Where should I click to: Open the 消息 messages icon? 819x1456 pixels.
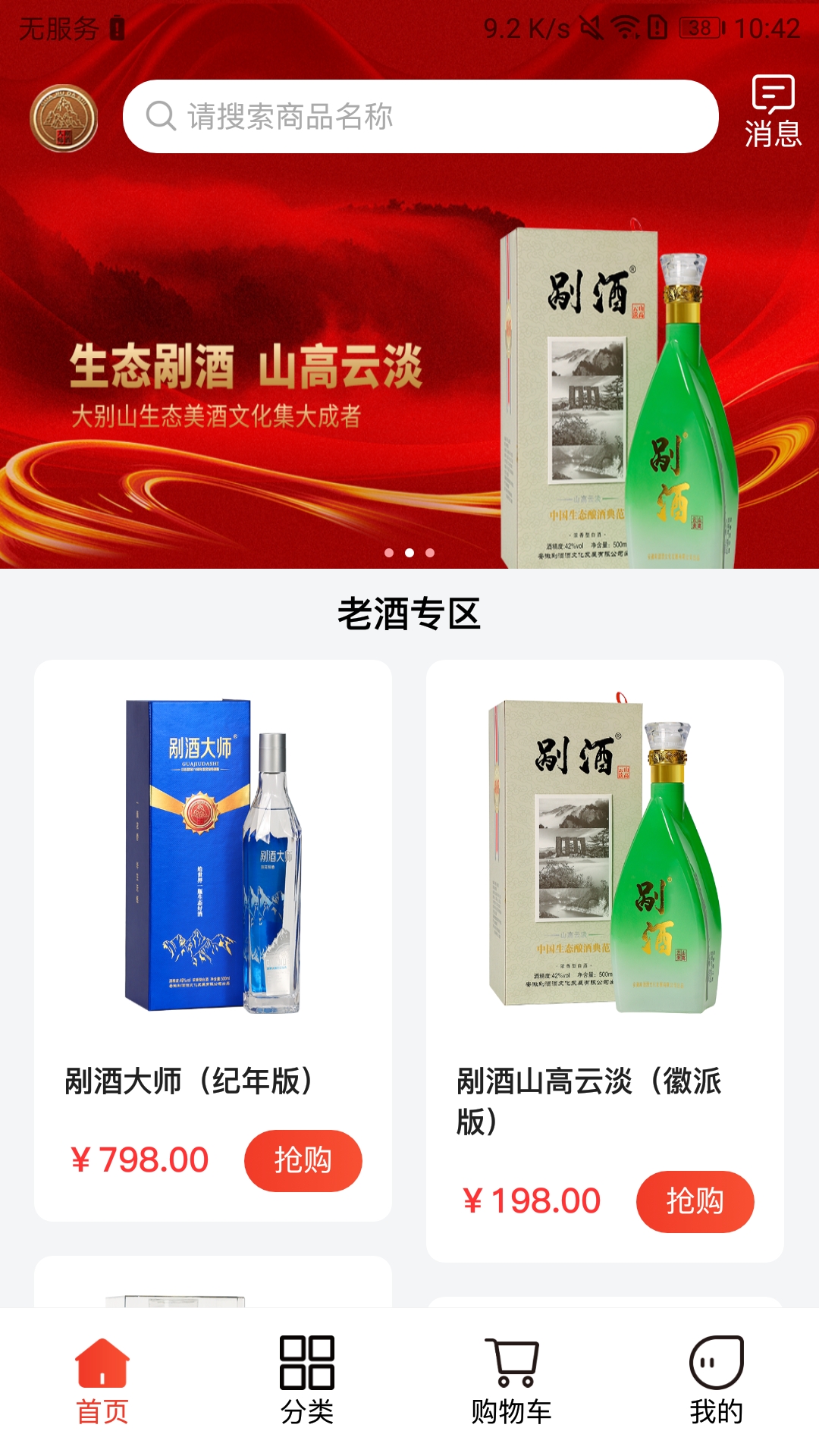(x=772, y=111)
